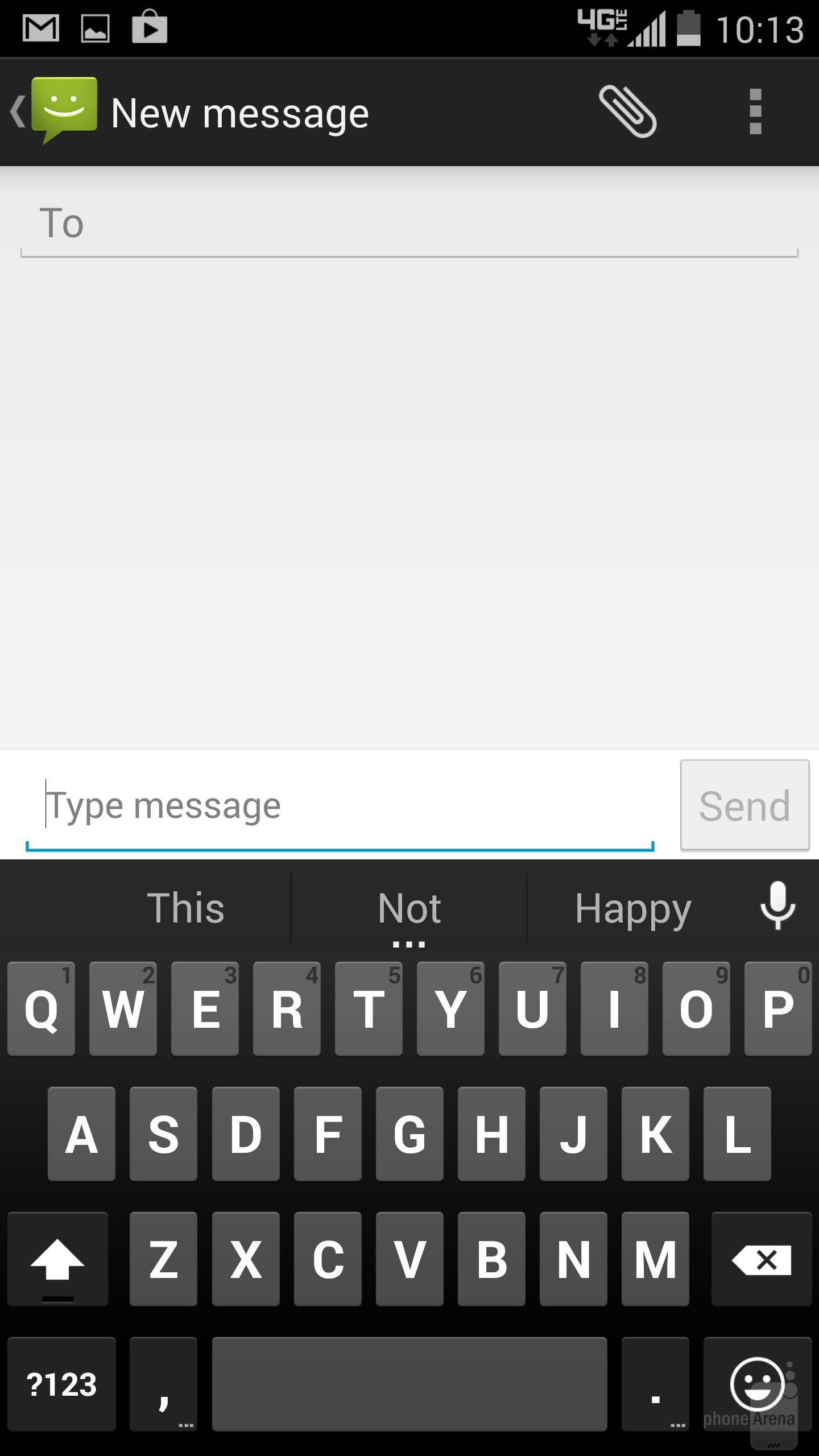
Task: Open the overflow menu
Action: pos(755,112)
